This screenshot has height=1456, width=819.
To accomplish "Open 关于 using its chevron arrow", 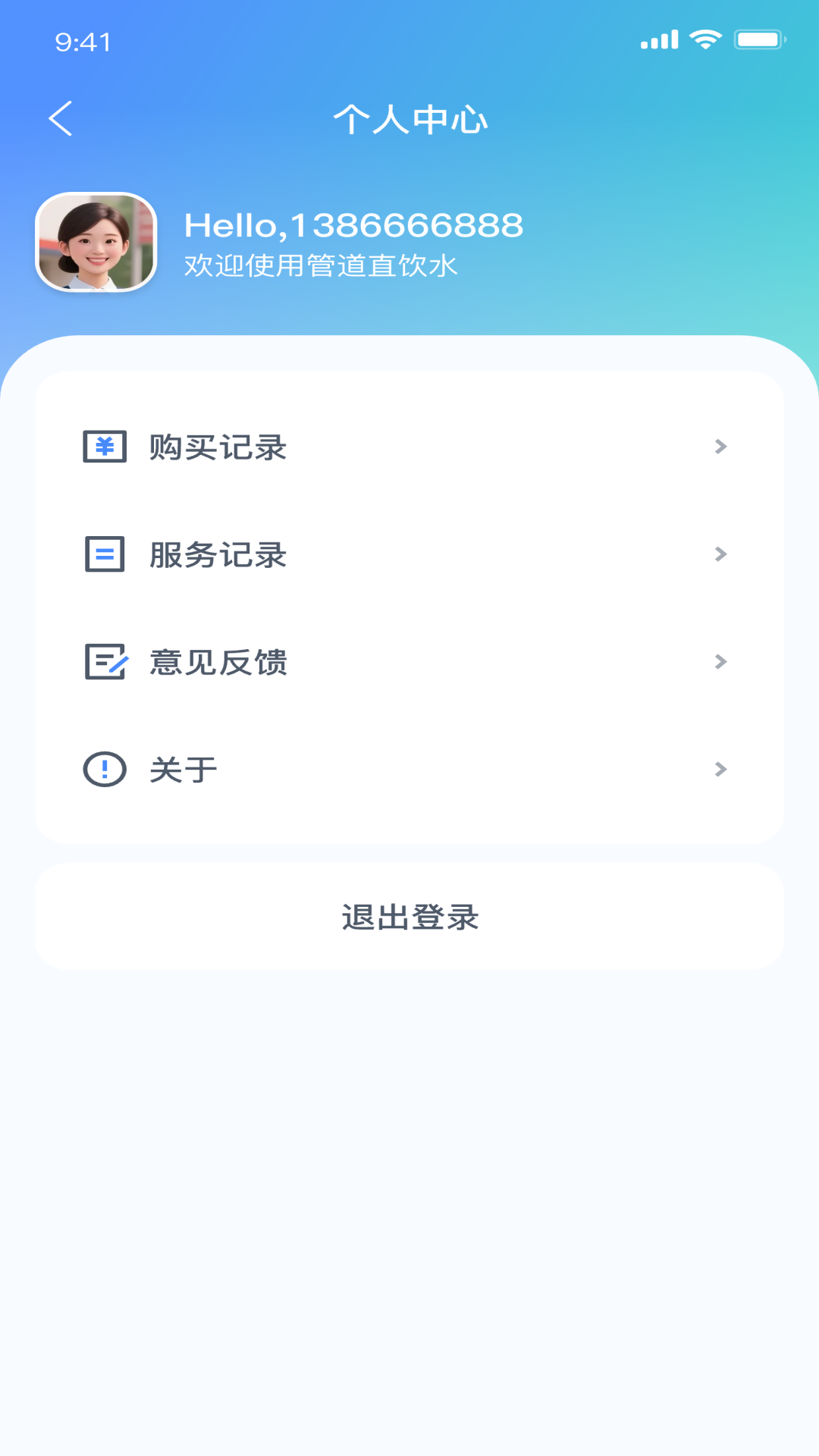I will [x=720, y=769].
